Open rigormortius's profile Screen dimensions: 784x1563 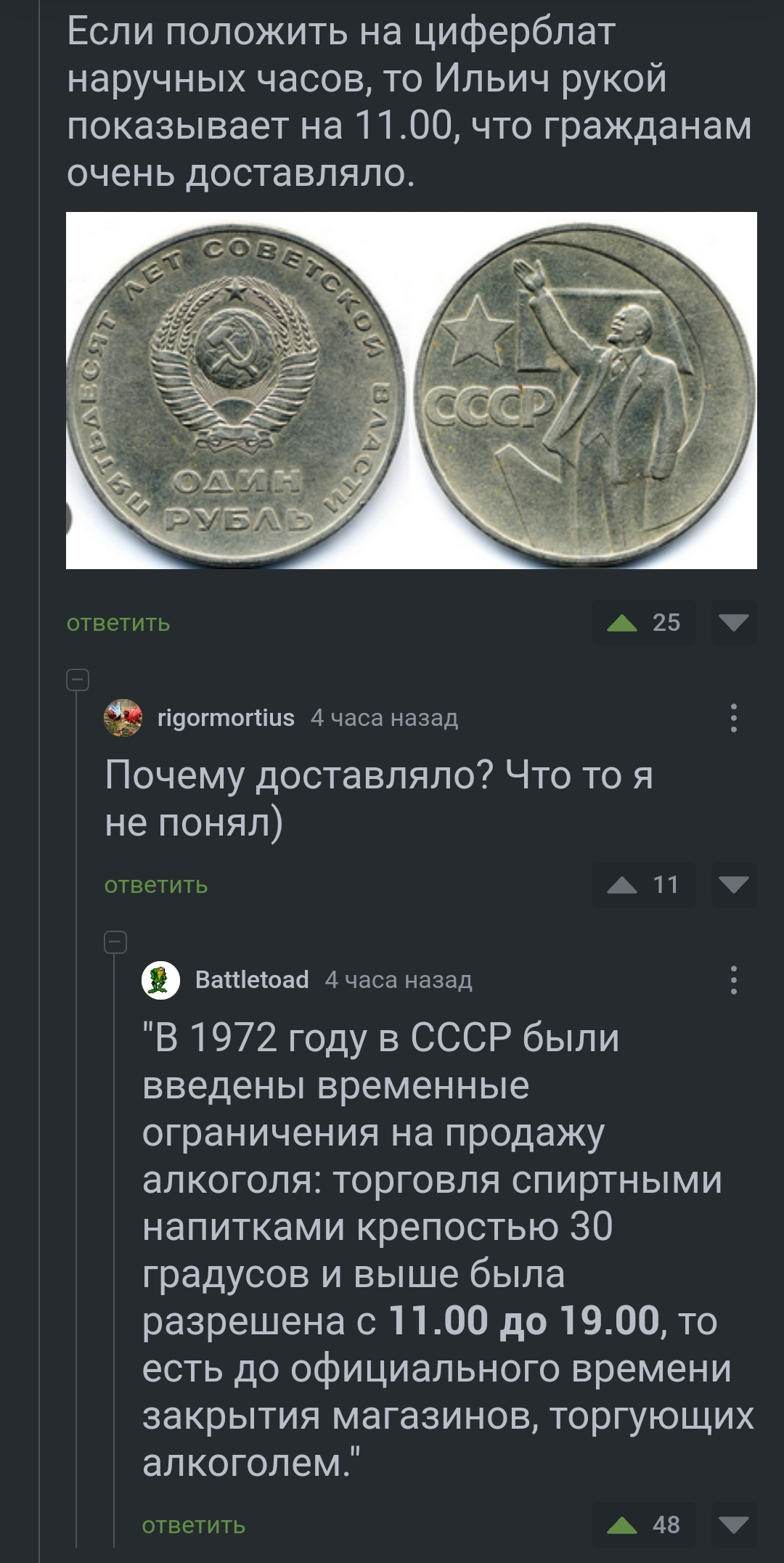coord(226,718)
